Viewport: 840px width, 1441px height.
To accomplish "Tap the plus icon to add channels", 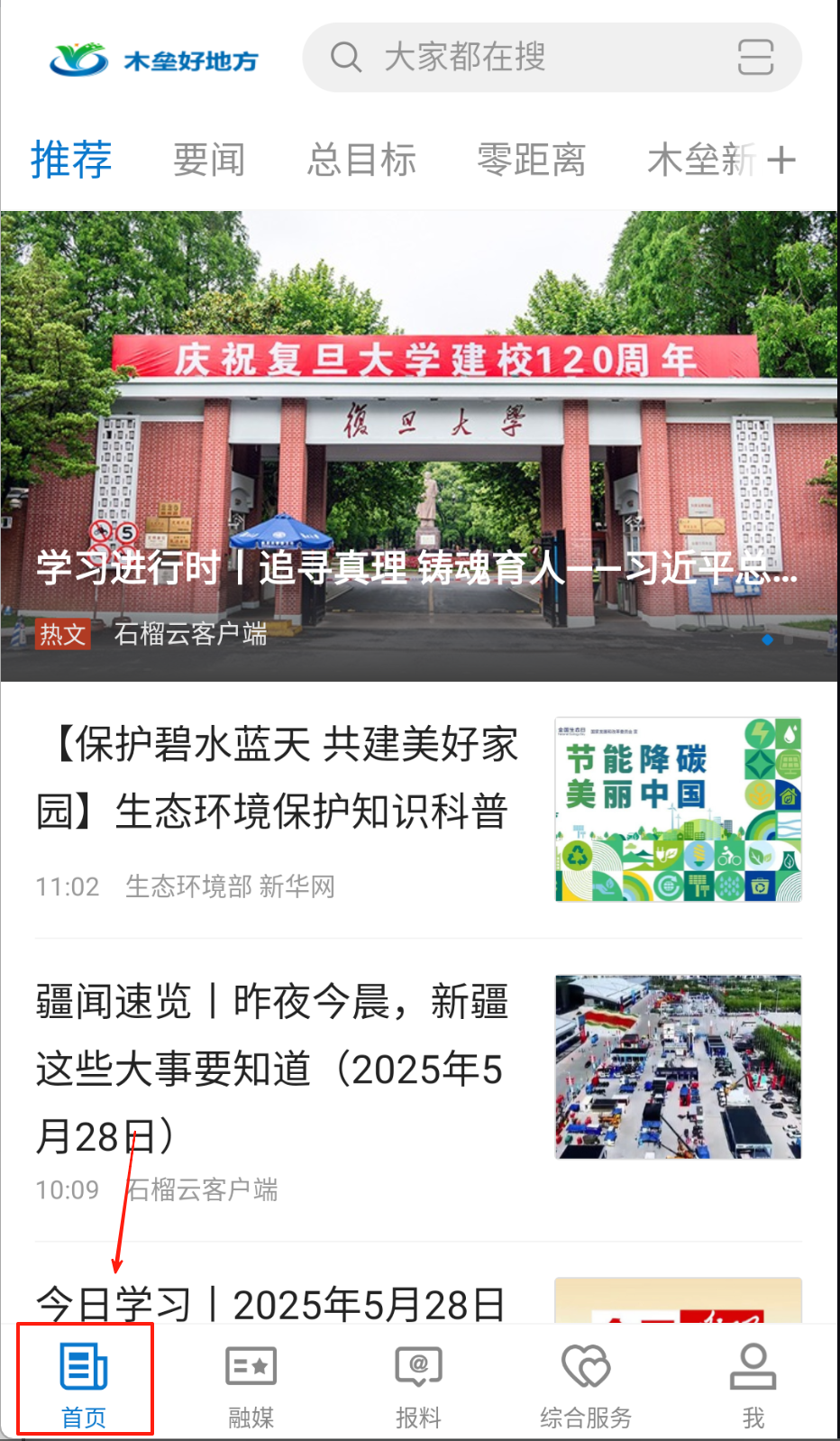I will point(781,161).
